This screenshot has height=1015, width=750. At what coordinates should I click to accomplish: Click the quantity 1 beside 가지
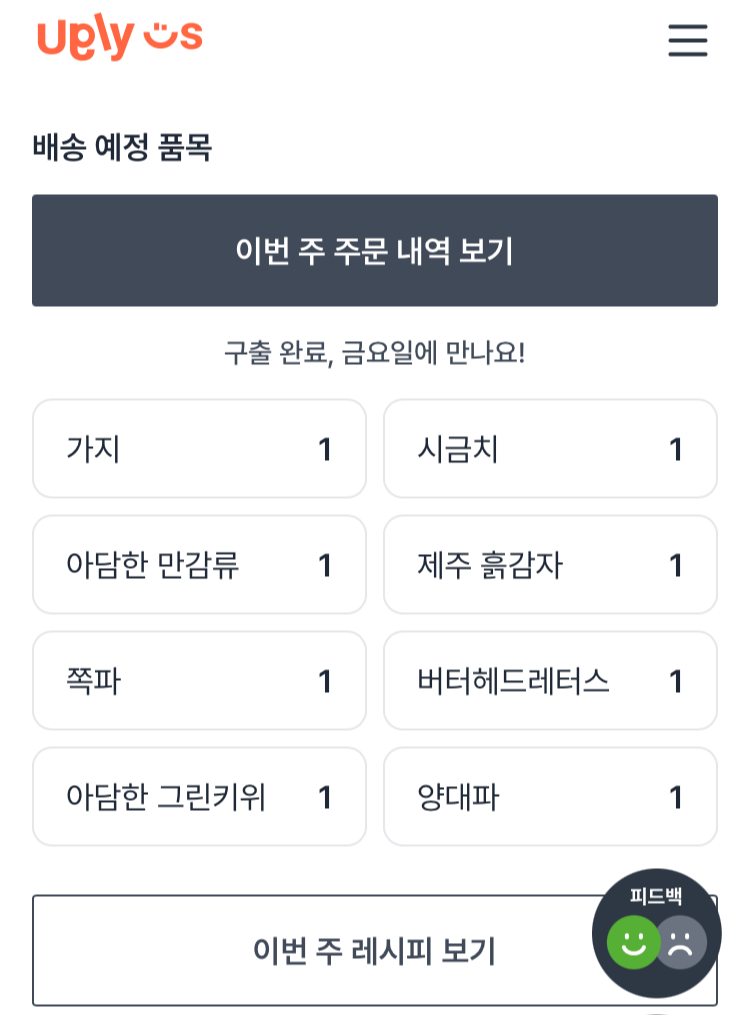coord(325,448)
